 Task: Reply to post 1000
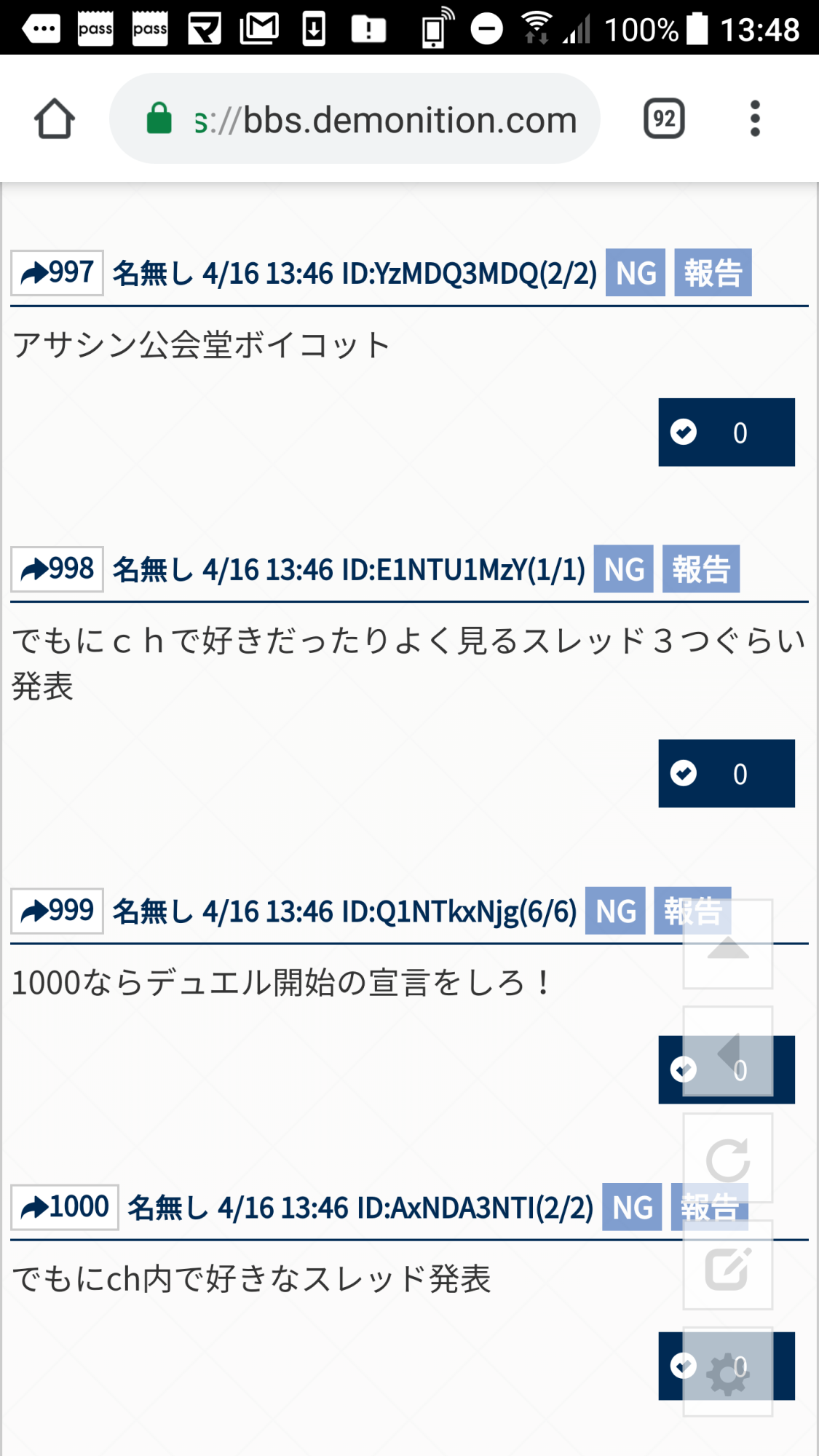pyautogui.click(x=65, y=1207)
